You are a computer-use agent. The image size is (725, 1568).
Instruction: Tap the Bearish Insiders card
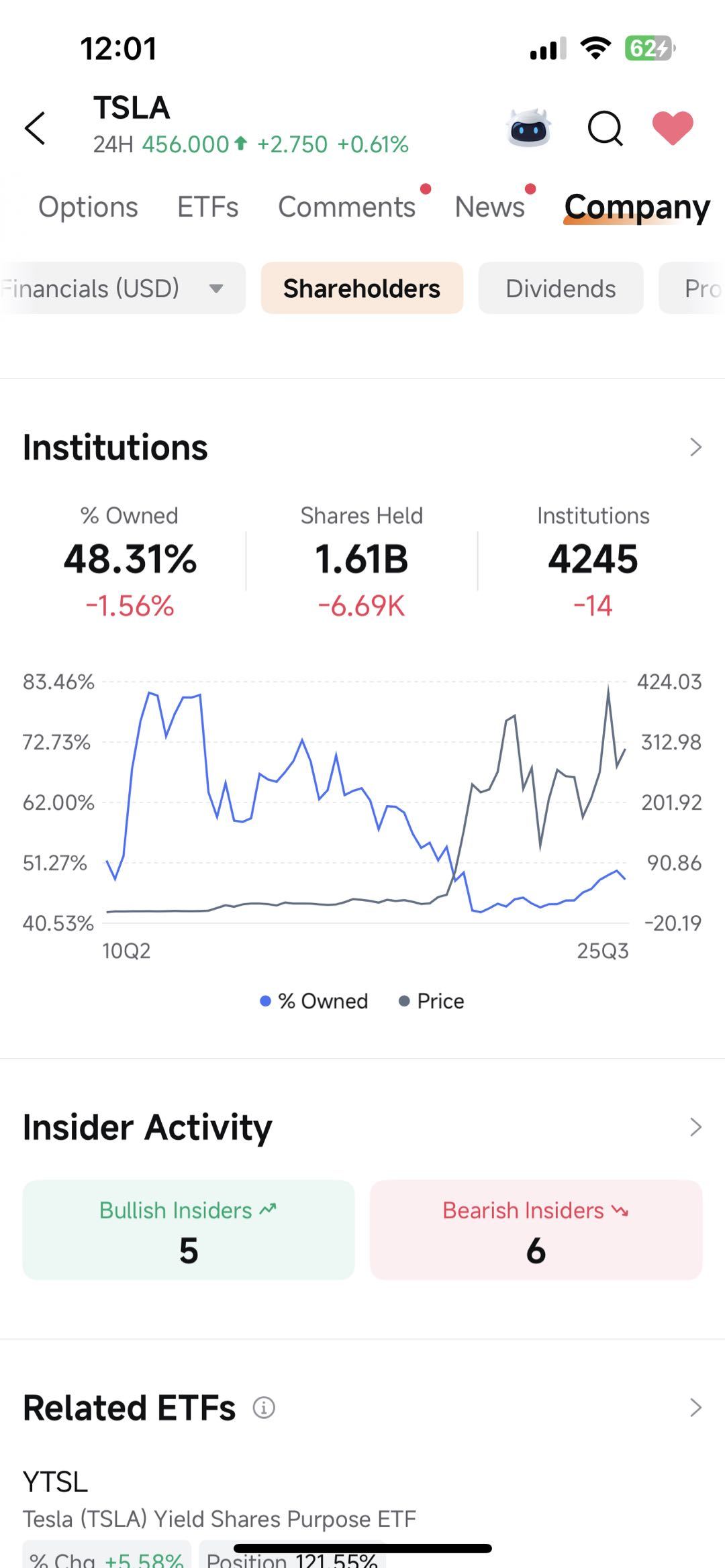coord(535,1231)
